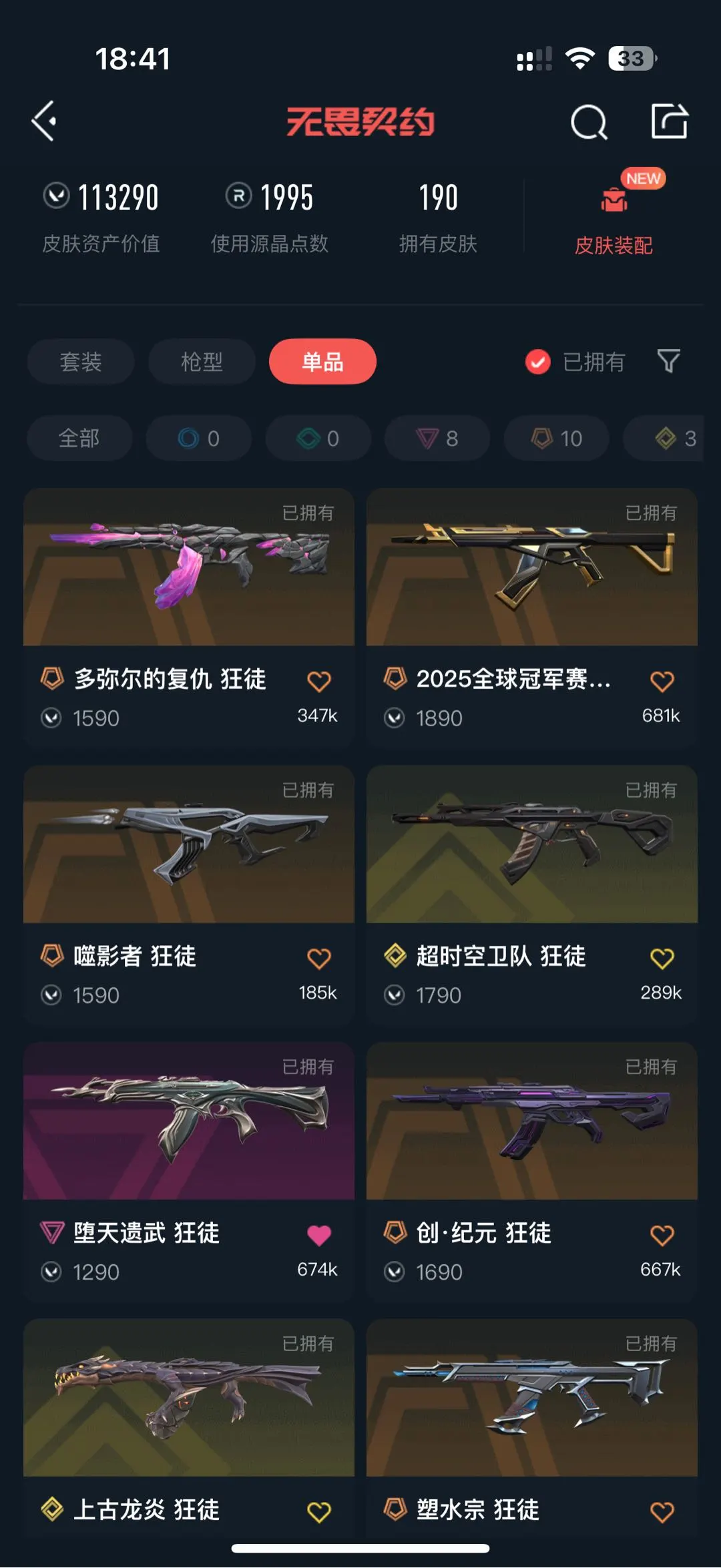Select the 单品 tab
The image size is (721, 1568).
(322, 362)
